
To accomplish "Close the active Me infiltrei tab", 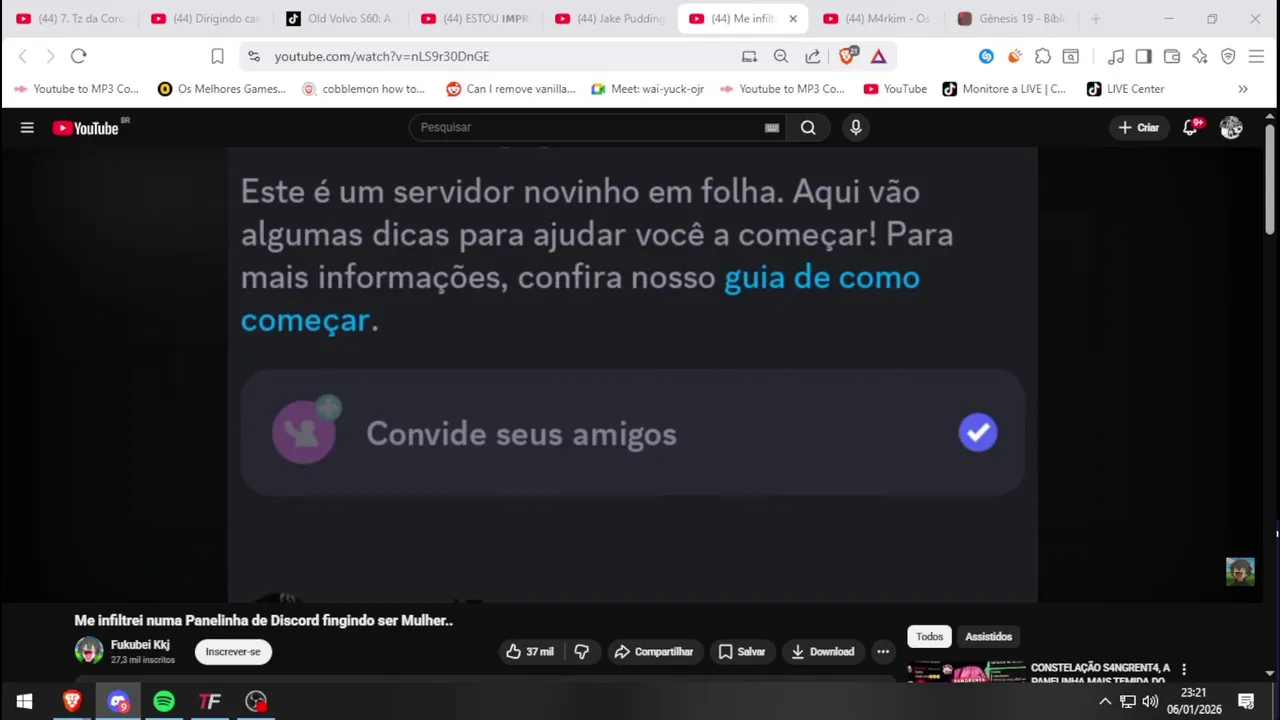I will 793,19.
